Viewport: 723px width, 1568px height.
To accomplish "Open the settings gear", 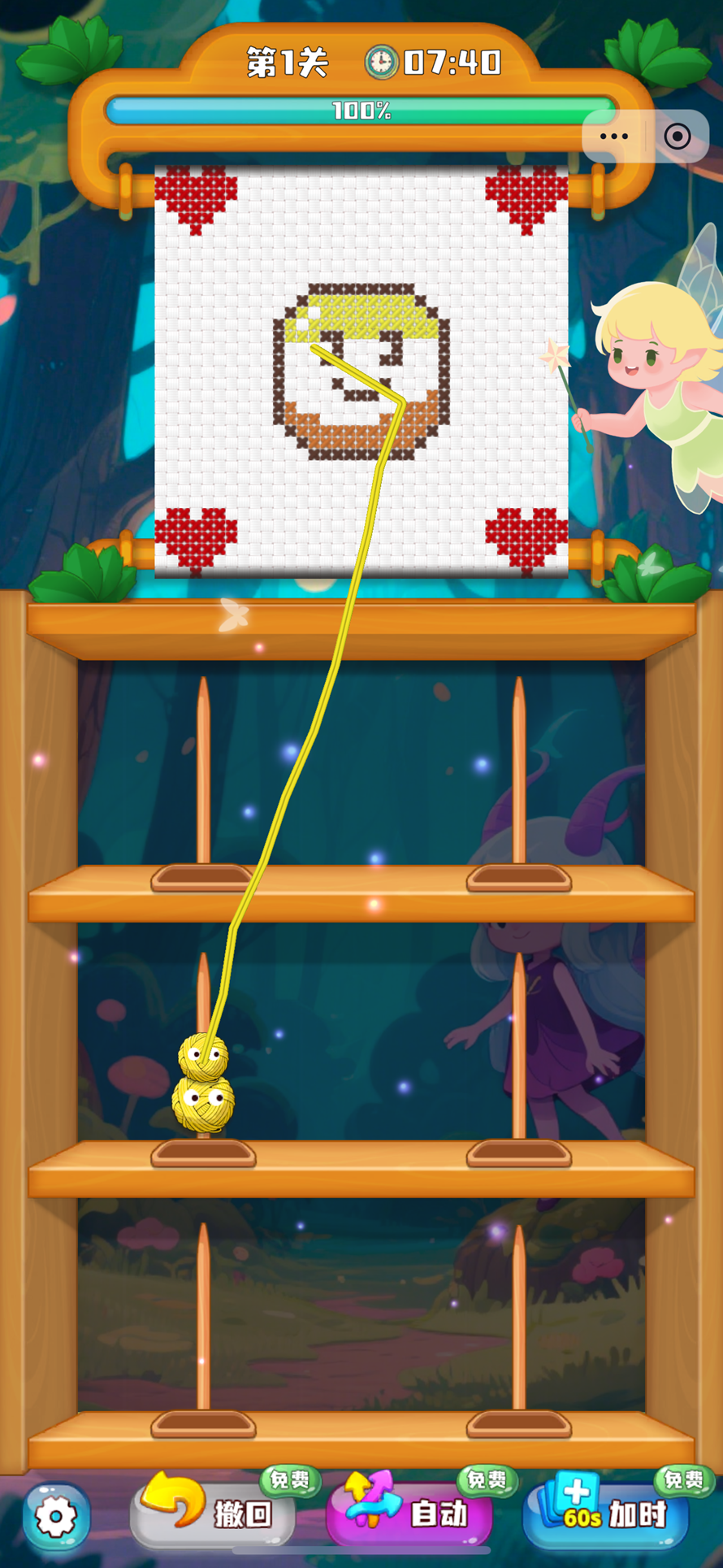I will (55, 1516).
